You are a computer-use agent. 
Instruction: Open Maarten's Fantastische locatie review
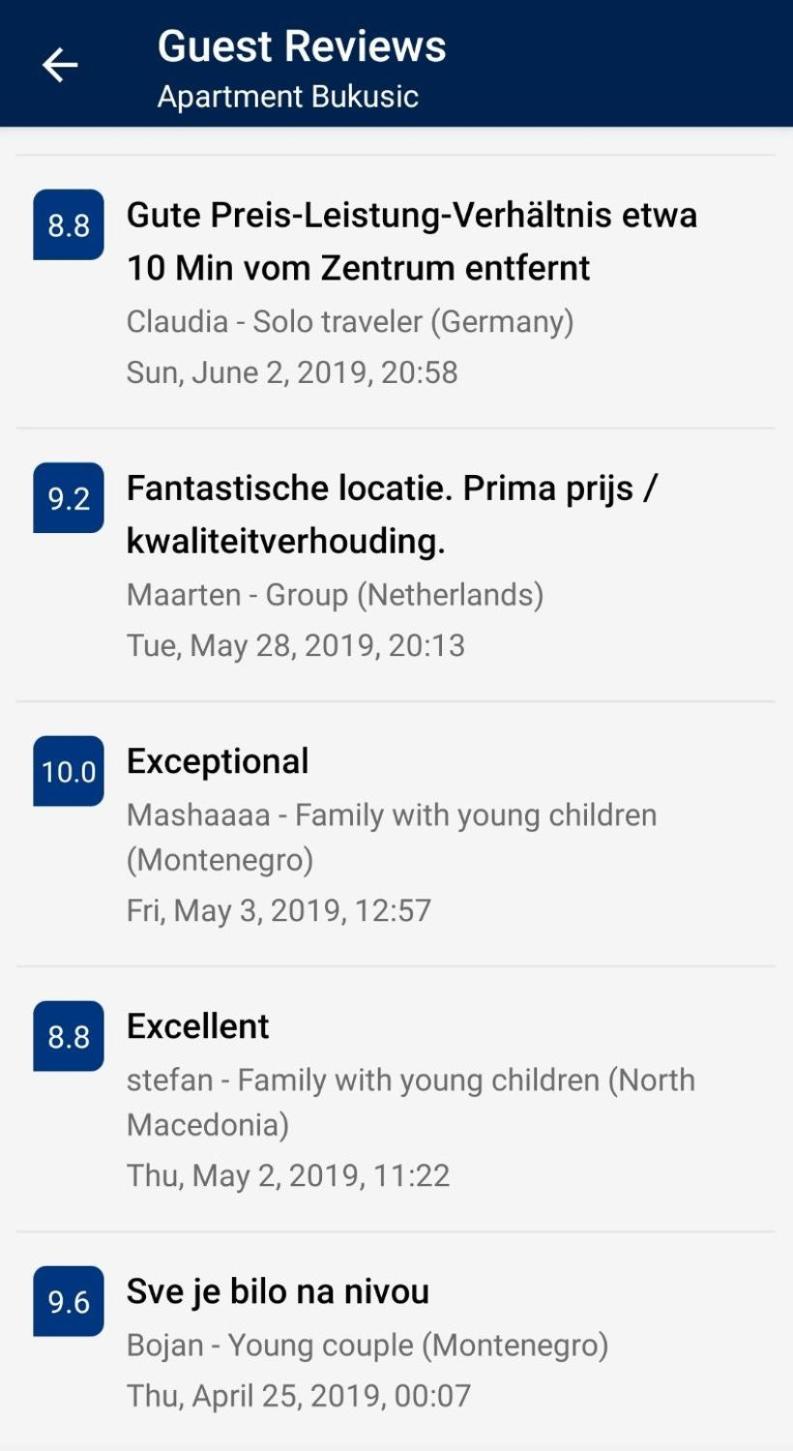[x=396, y=565]
